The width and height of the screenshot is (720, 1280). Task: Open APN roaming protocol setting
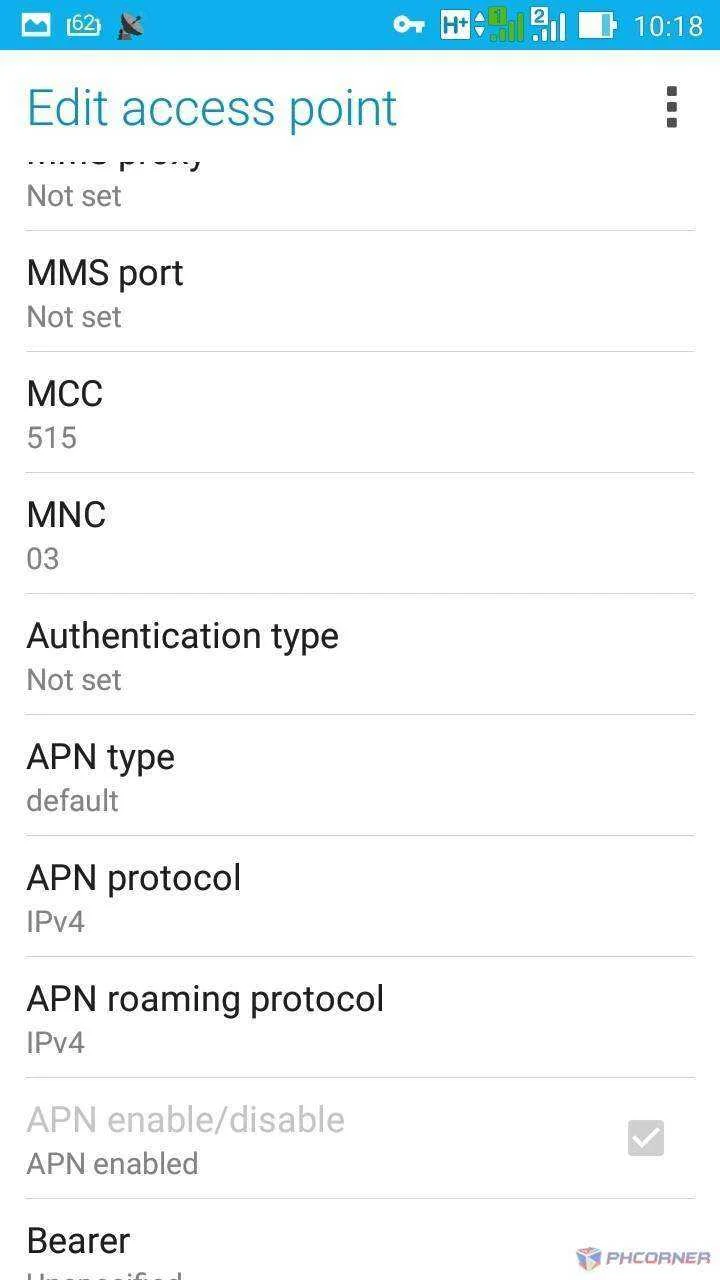360,1017
